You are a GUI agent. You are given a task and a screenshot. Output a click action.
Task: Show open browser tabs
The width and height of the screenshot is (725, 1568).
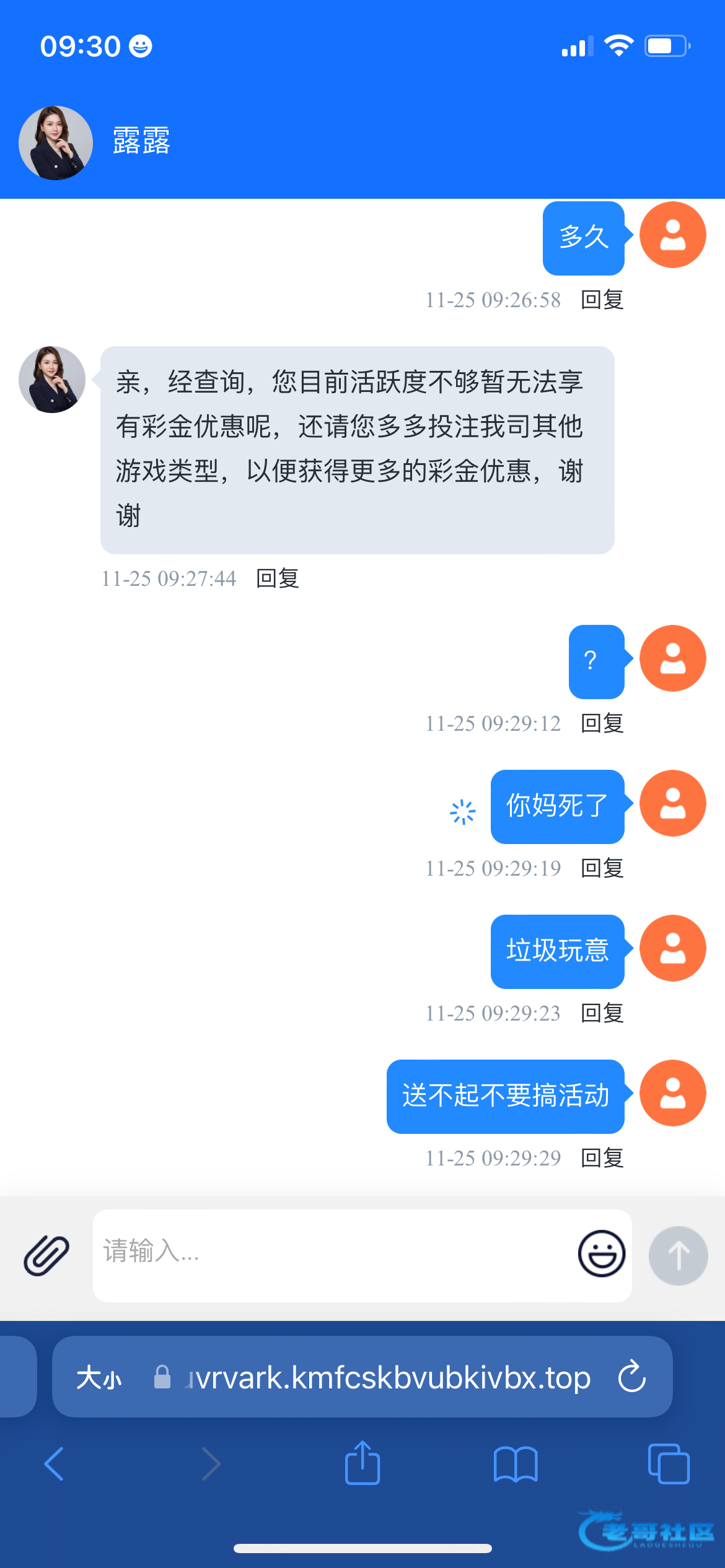point(669,1464)
